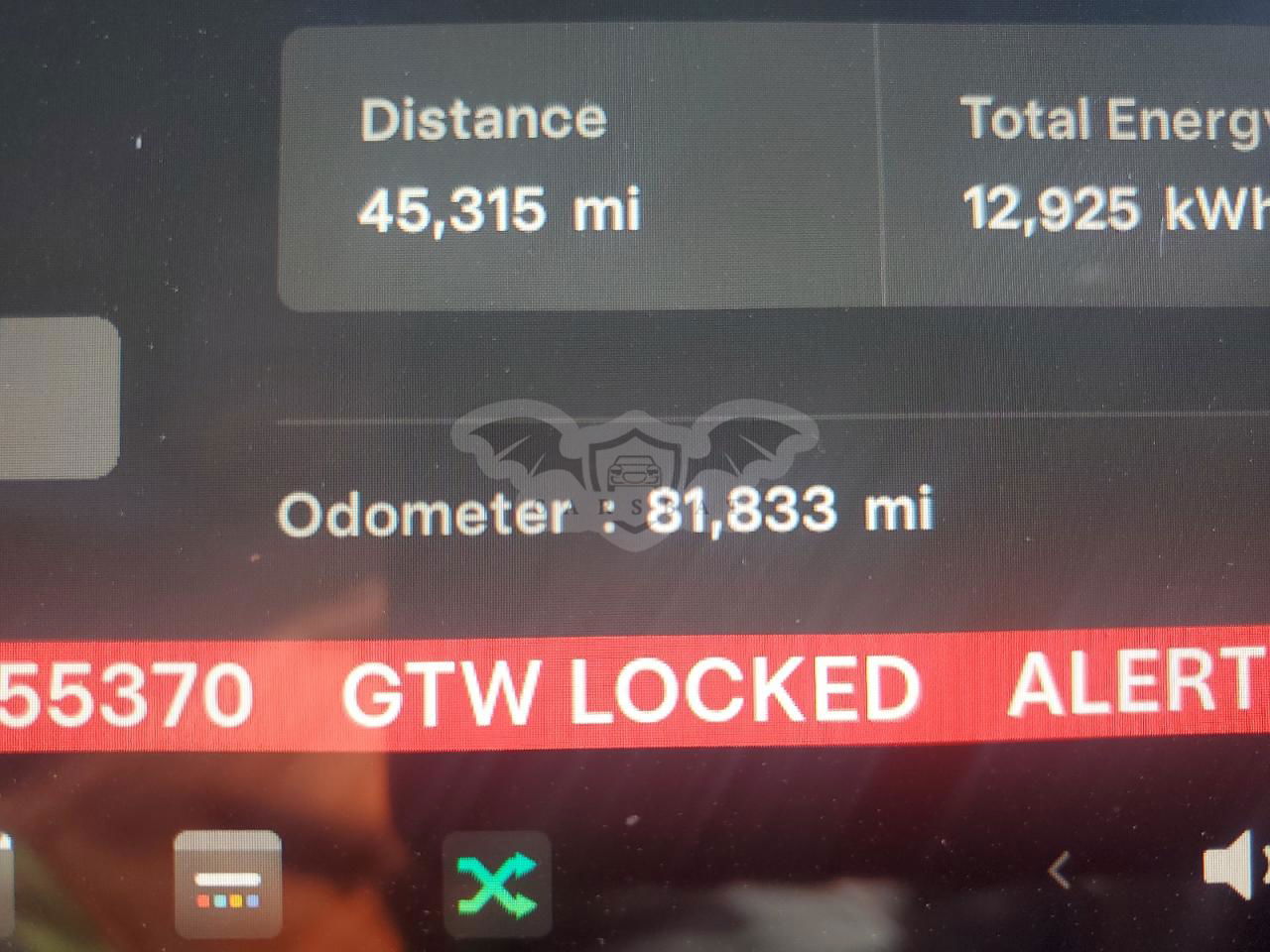
Task: Tap the green shuffle arrows icon
Action: (496, 884)
